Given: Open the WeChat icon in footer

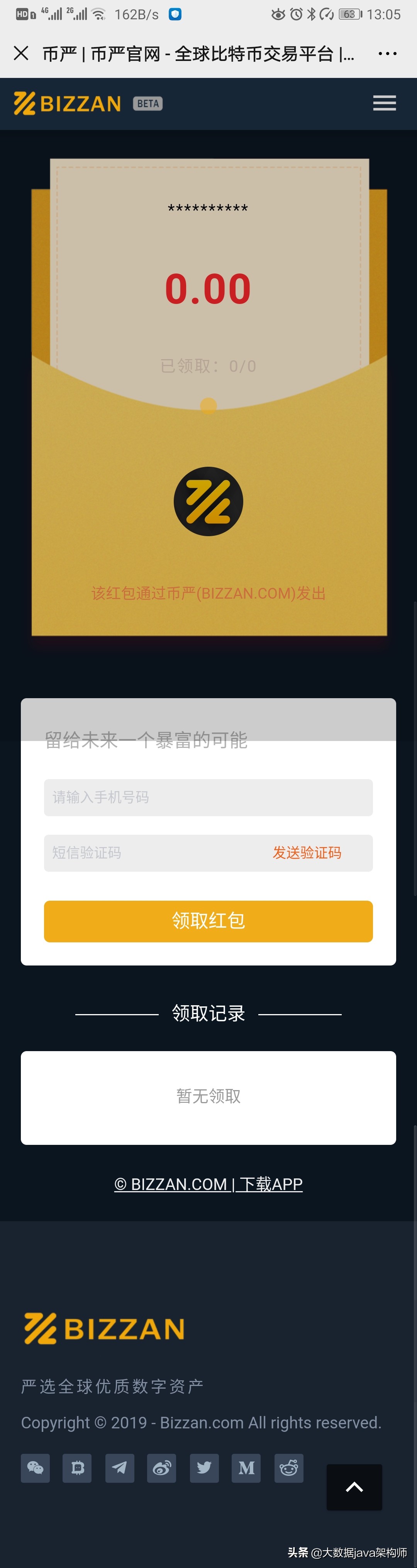Looking at the screenshot, I should [36, 1468].
